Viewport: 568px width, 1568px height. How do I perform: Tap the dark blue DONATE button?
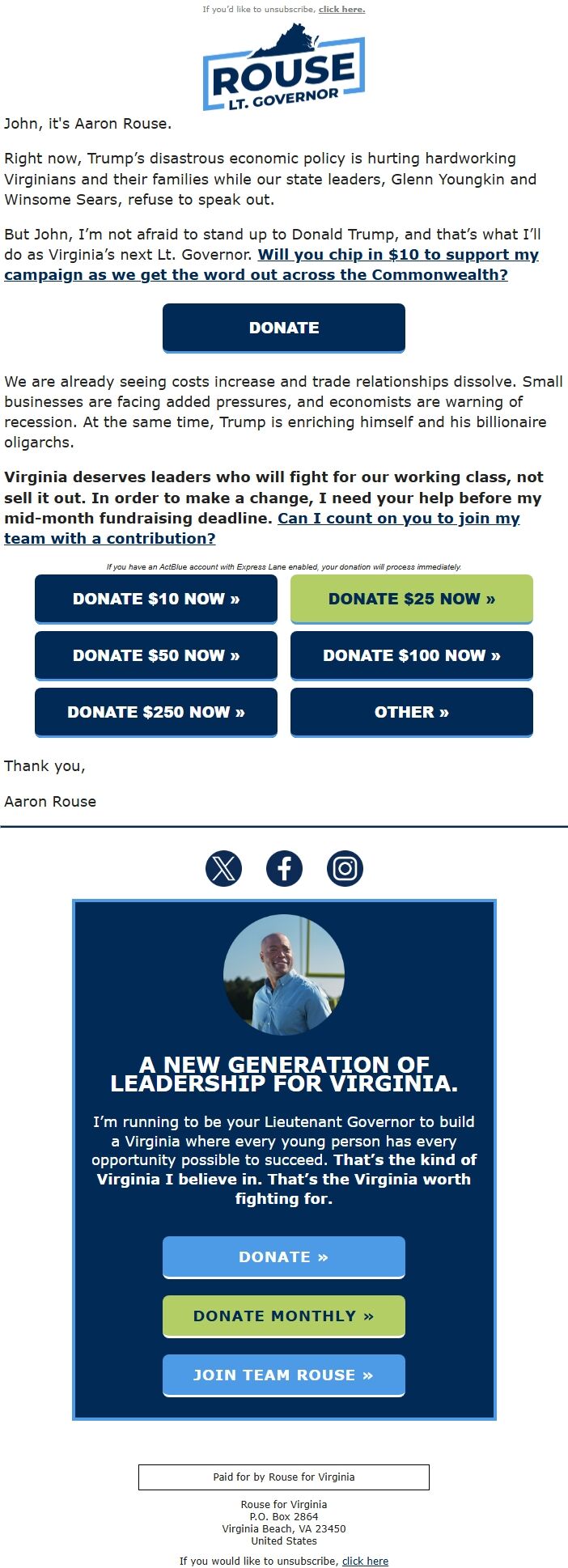284,328
